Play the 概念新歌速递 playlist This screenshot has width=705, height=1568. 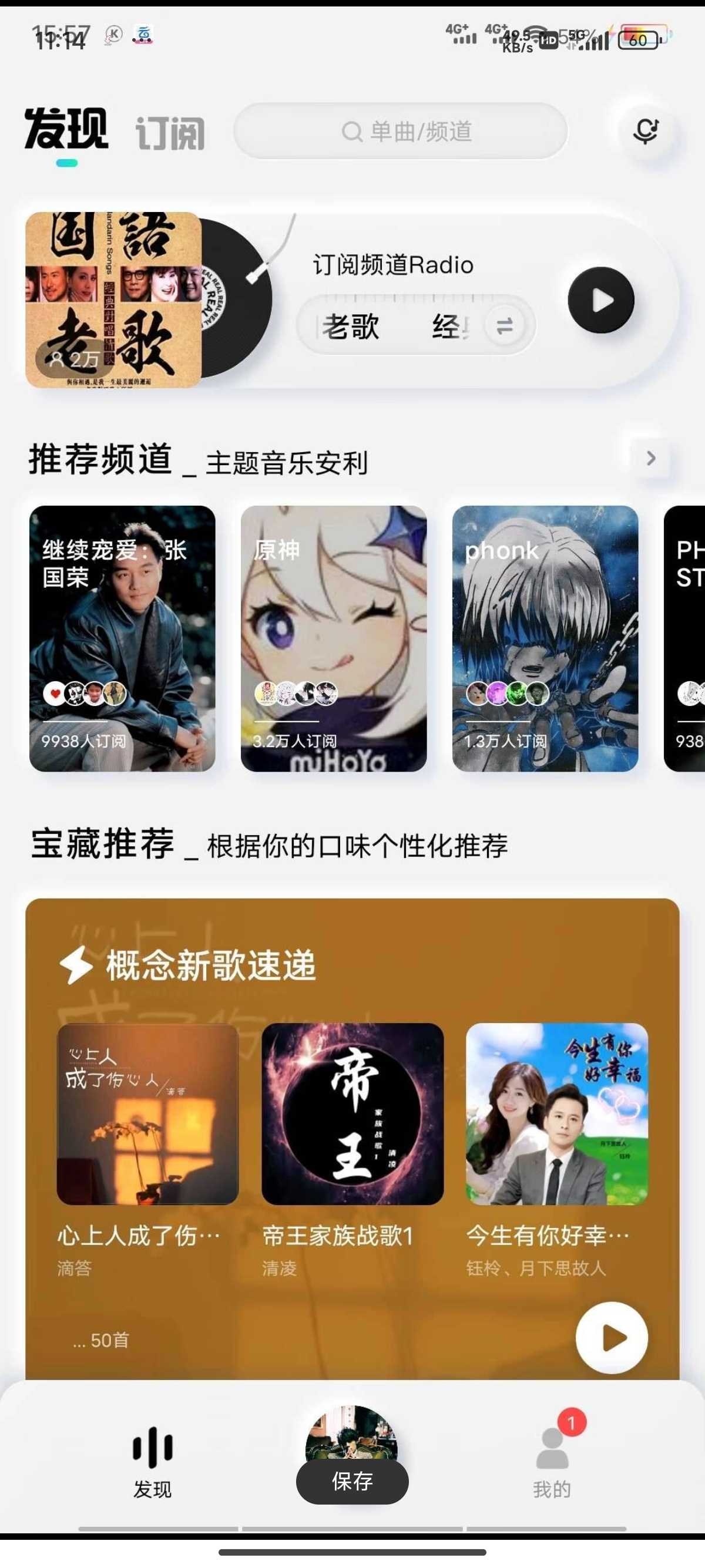pos(611,1337)
